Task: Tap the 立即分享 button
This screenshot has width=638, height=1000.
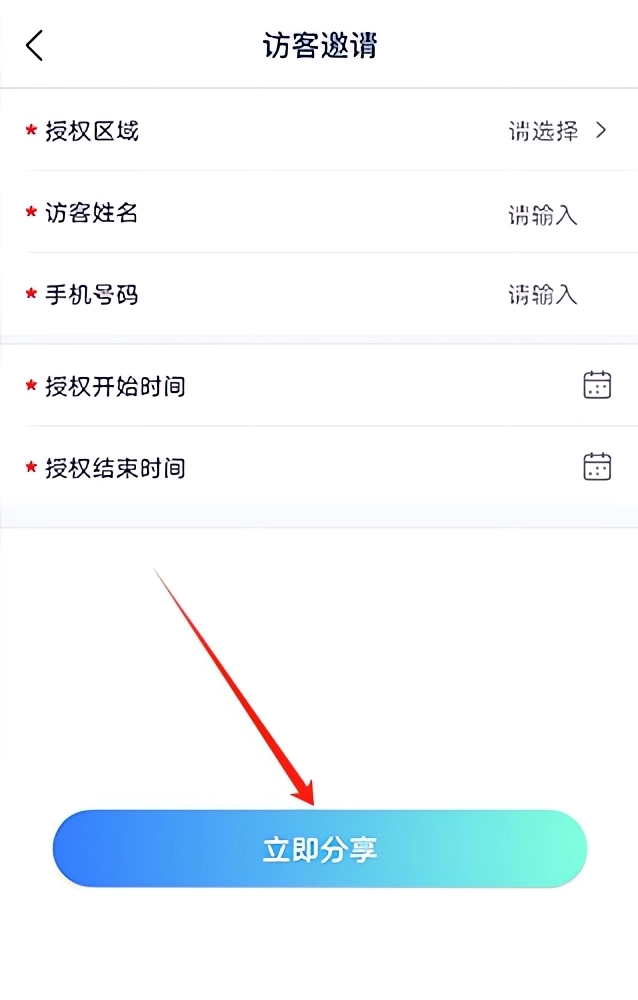Action: [319, 849]
